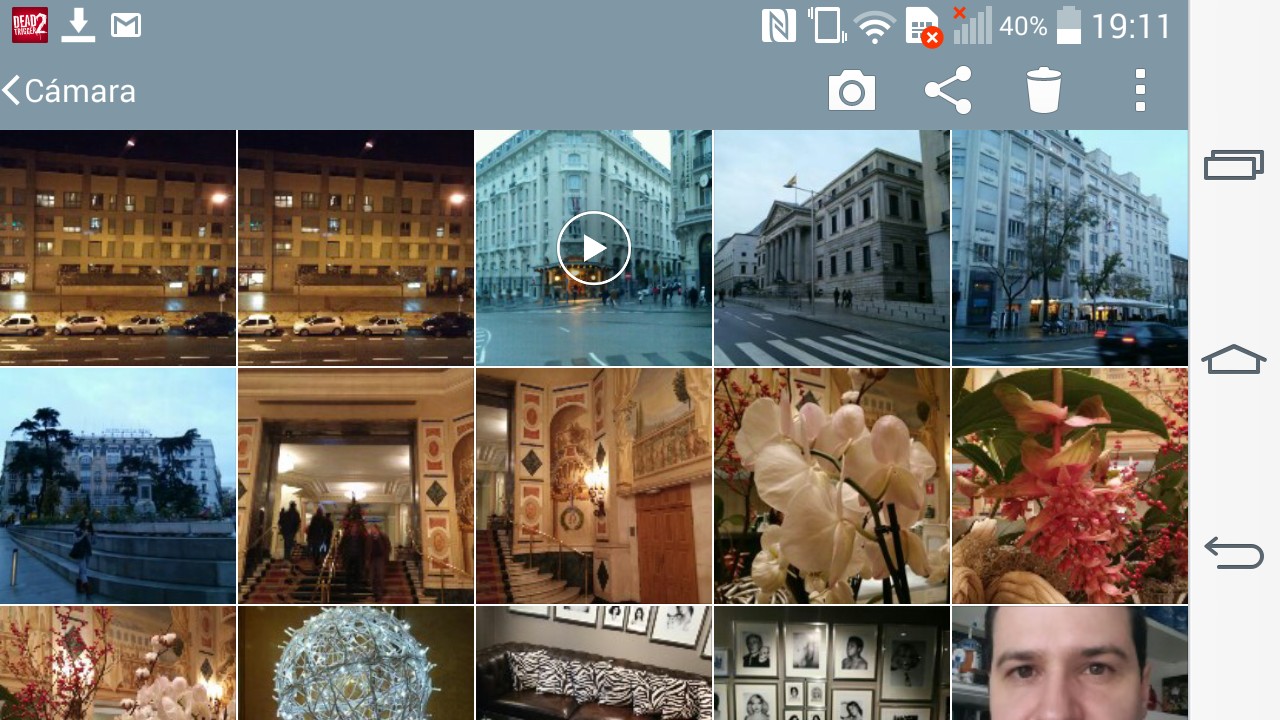1280x720 pixels.
Task: Tap the share icon
Action: click(947, 91)
